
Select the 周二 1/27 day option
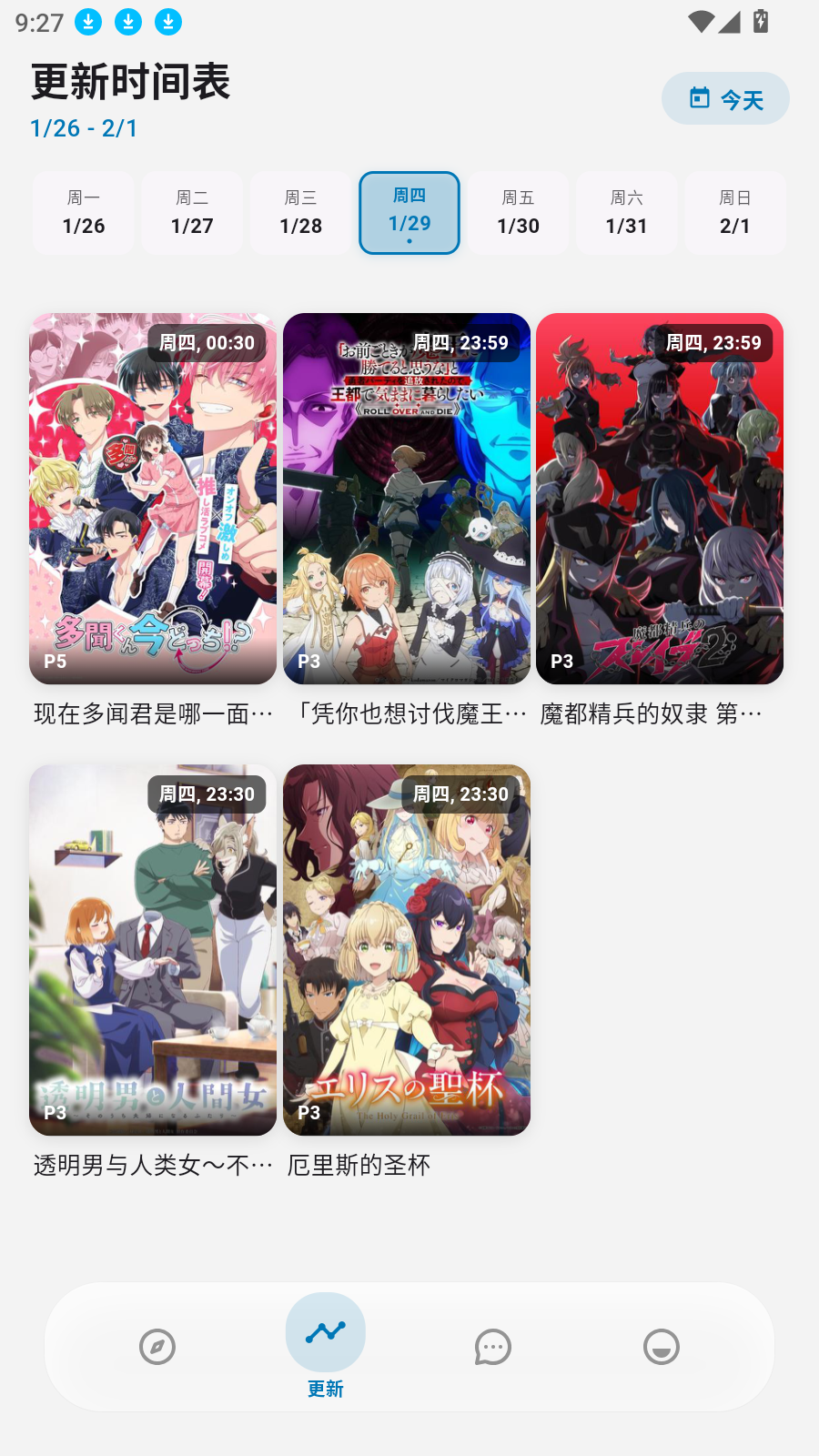(191, 212)
